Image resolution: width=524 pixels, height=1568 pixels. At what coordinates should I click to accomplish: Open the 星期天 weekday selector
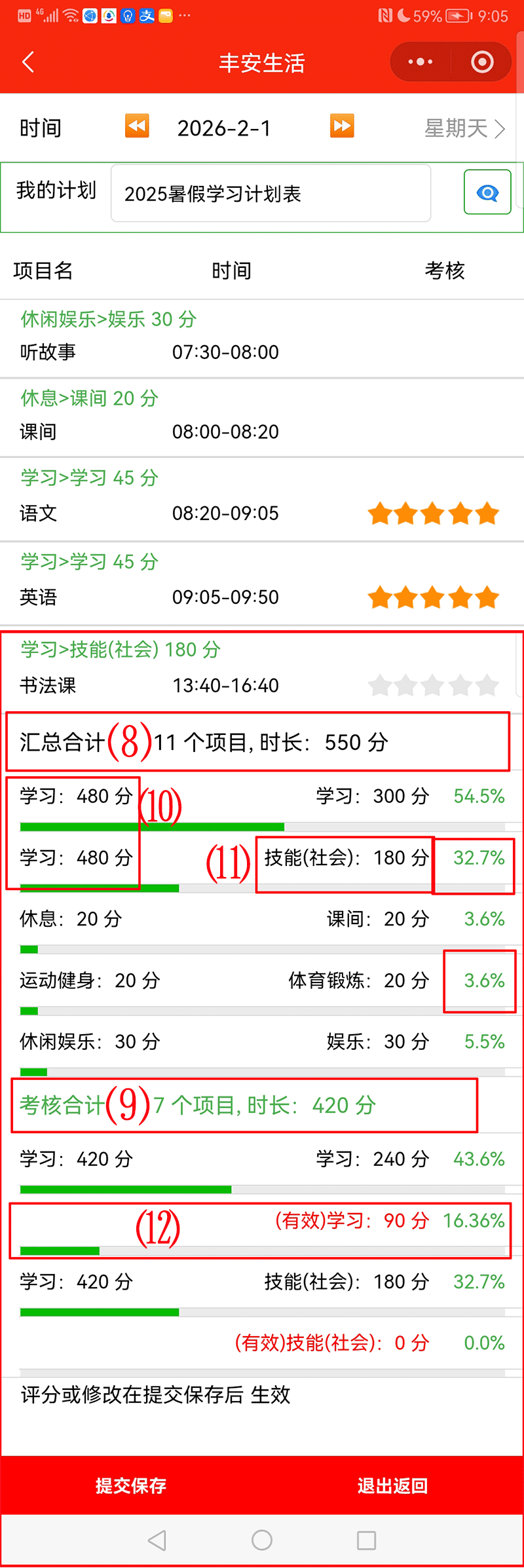(464, 128)
